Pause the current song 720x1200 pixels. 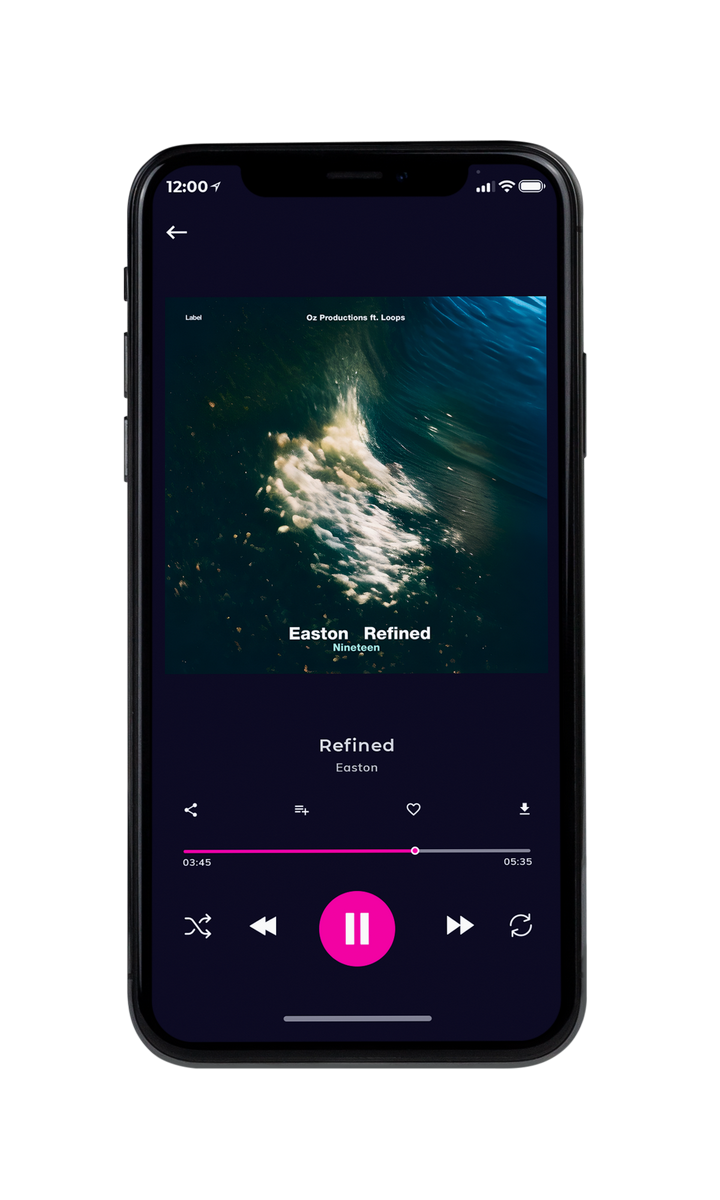point(357,928)
